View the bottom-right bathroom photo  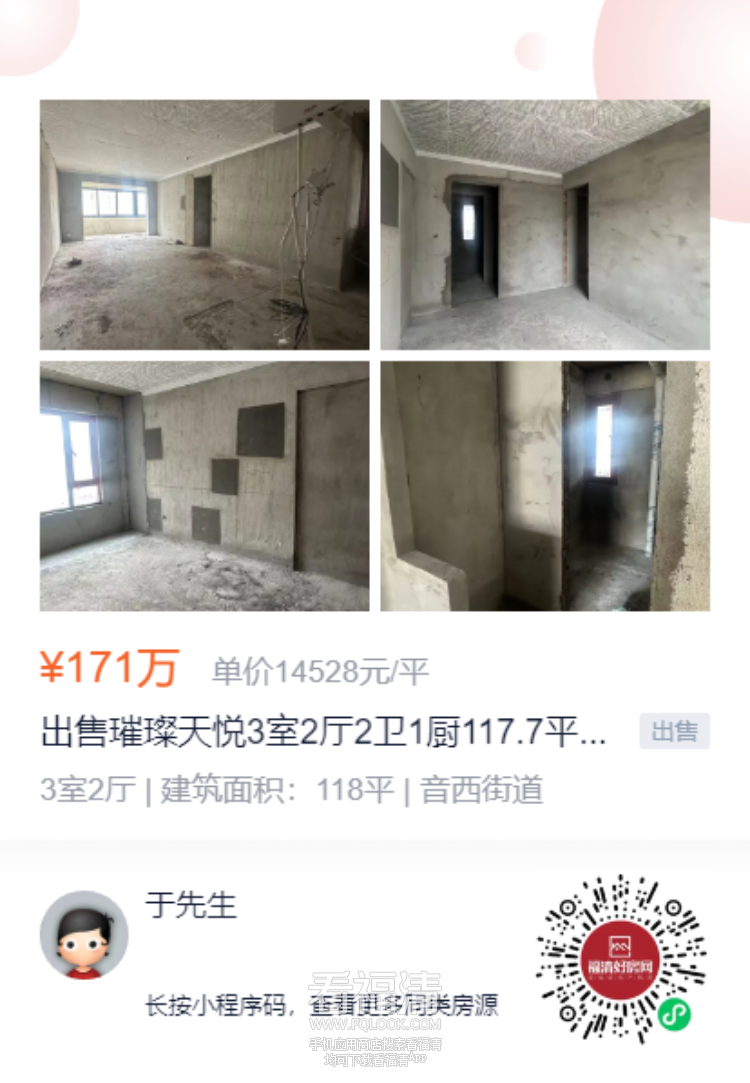pyautogui.click(x=546, y=487)
